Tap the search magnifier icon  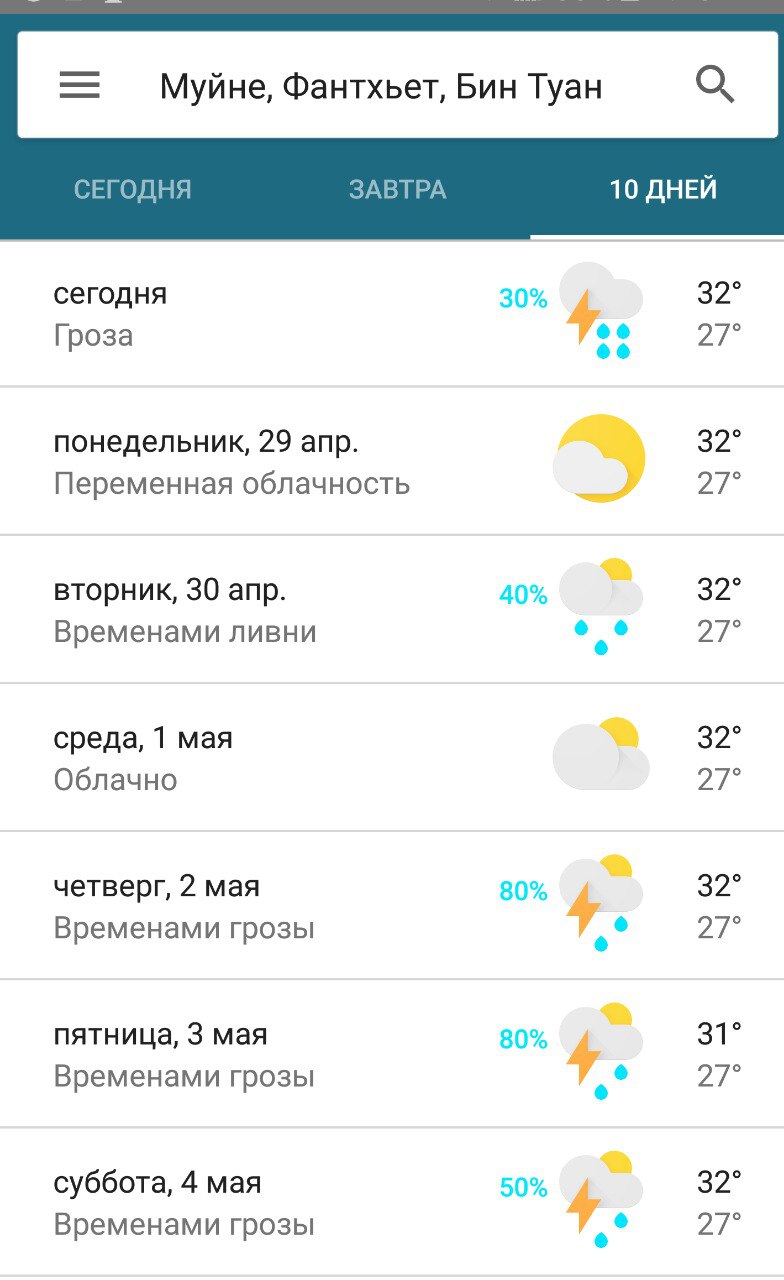715,86
